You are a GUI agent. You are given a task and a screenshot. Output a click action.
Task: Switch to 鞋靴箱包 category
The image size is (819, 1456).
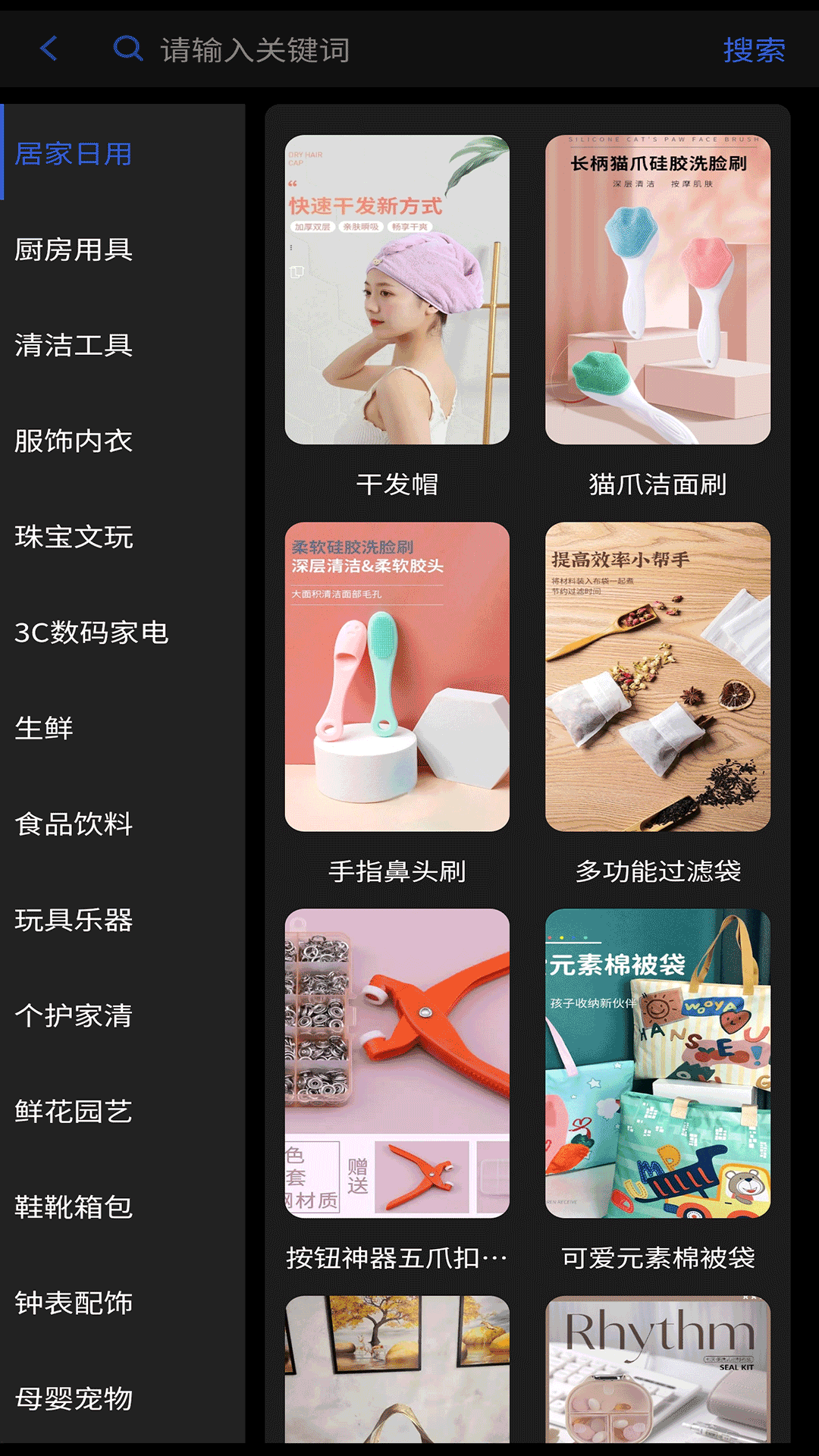click(74, 1207)
